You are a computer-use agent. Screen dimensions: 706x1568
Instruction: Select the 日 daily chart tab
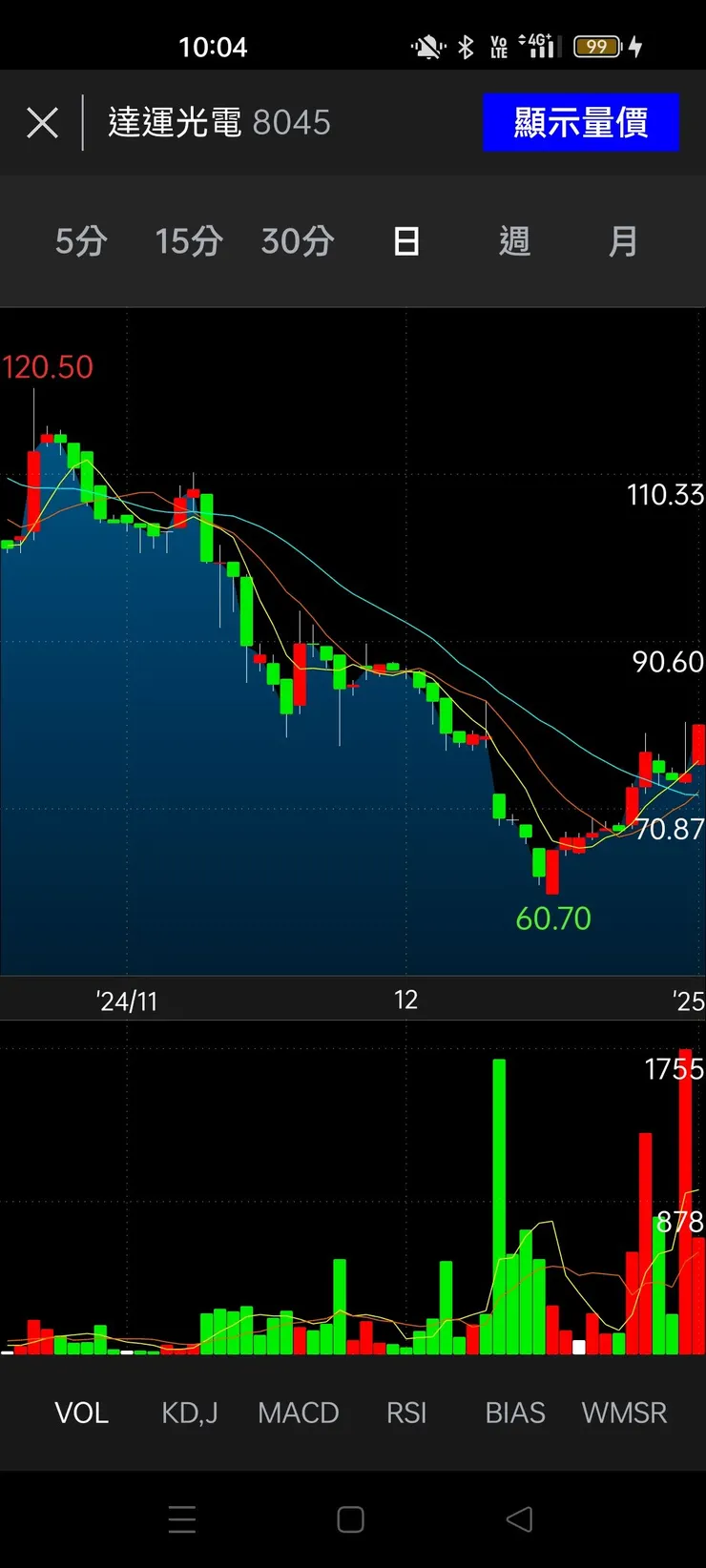pyautogui.click(x=406, y=241)
